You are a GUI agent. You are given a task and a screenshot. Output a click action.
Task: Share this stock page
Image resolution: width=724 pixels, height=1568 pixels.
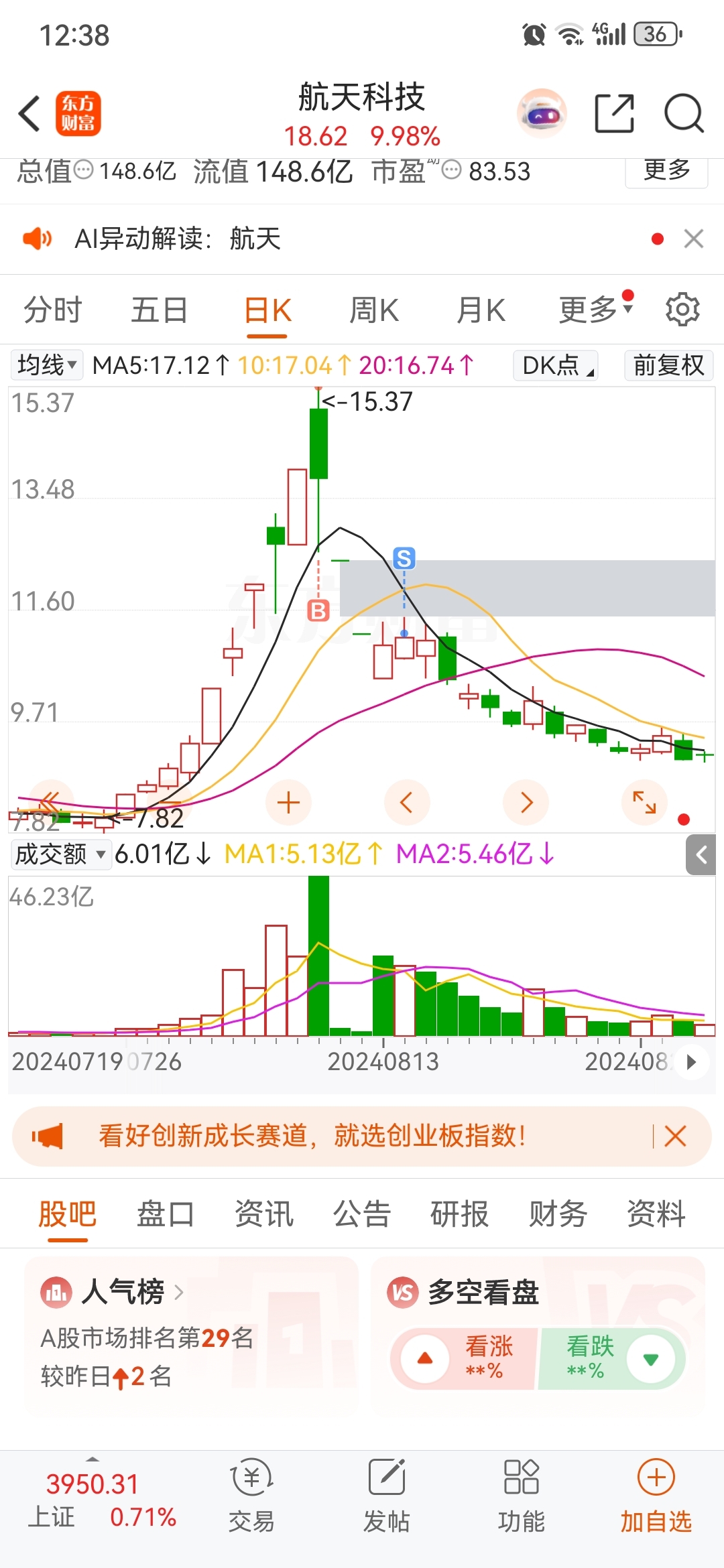[x=614, y=113]
